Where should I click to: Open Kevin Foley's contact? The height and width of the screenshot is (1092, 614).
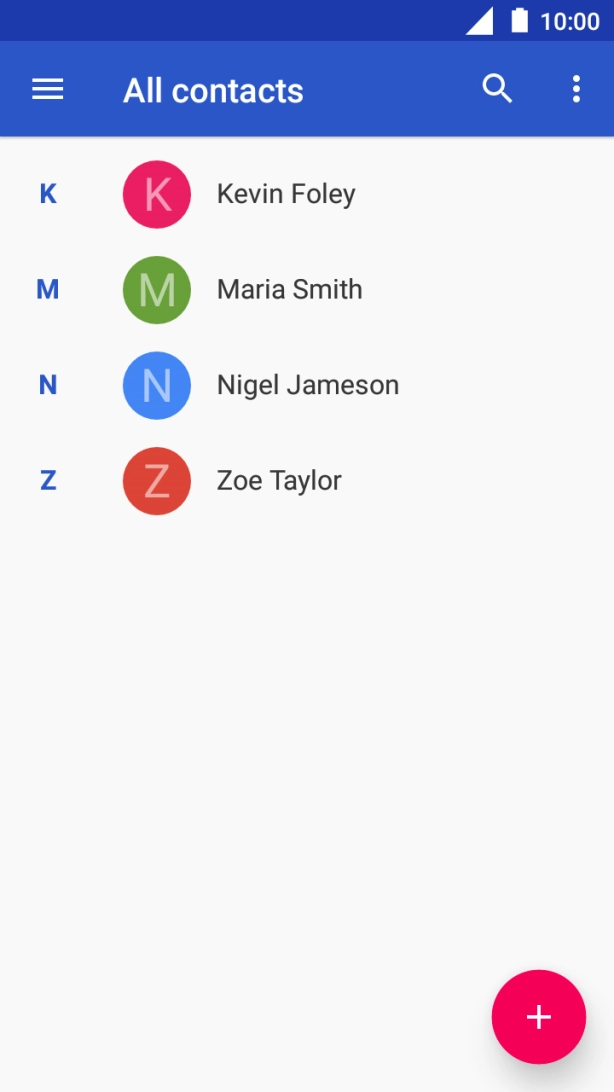(x=286, y=194)
